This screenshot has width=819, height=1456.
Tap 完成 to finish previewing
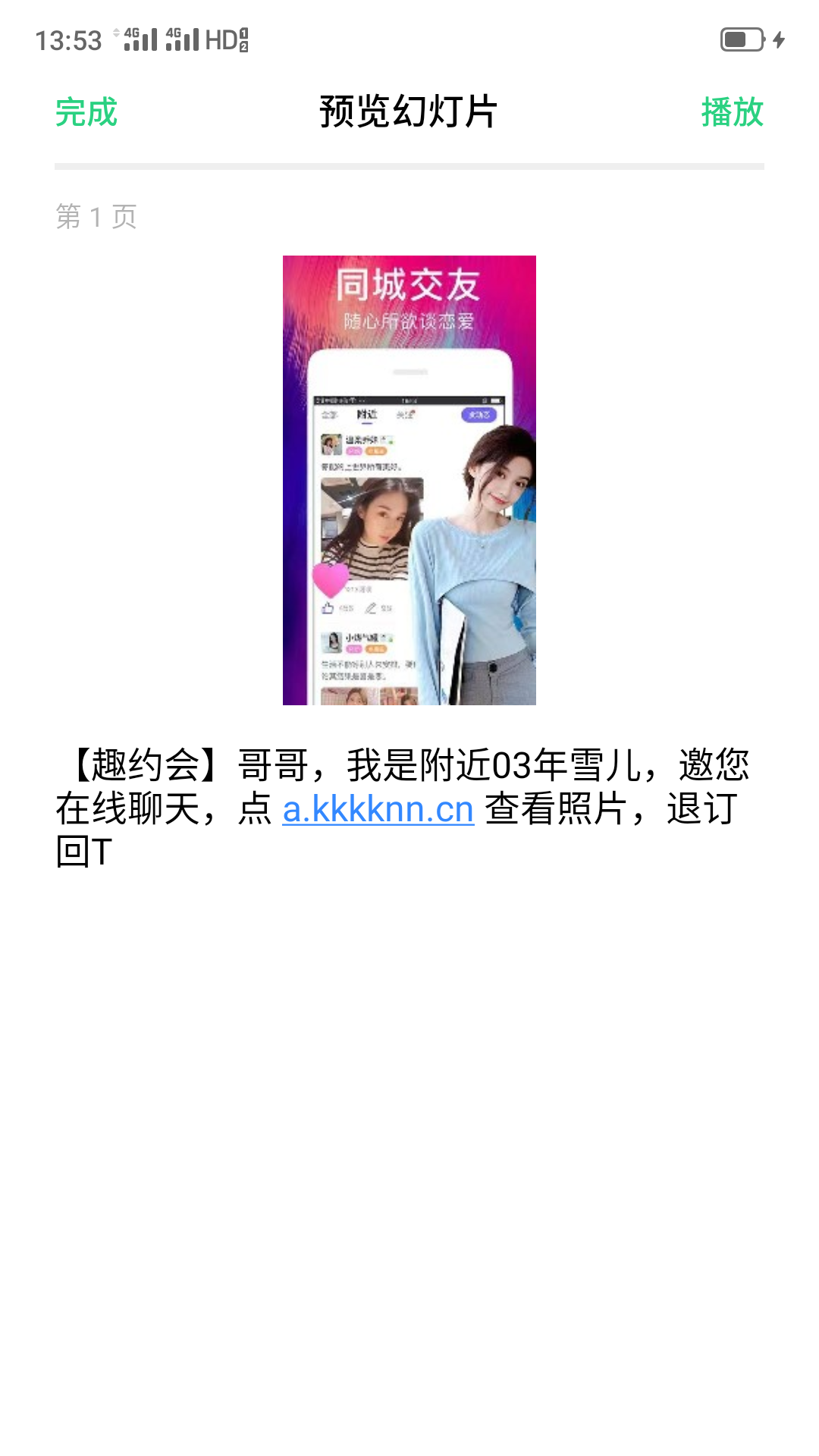click(86, 112)
